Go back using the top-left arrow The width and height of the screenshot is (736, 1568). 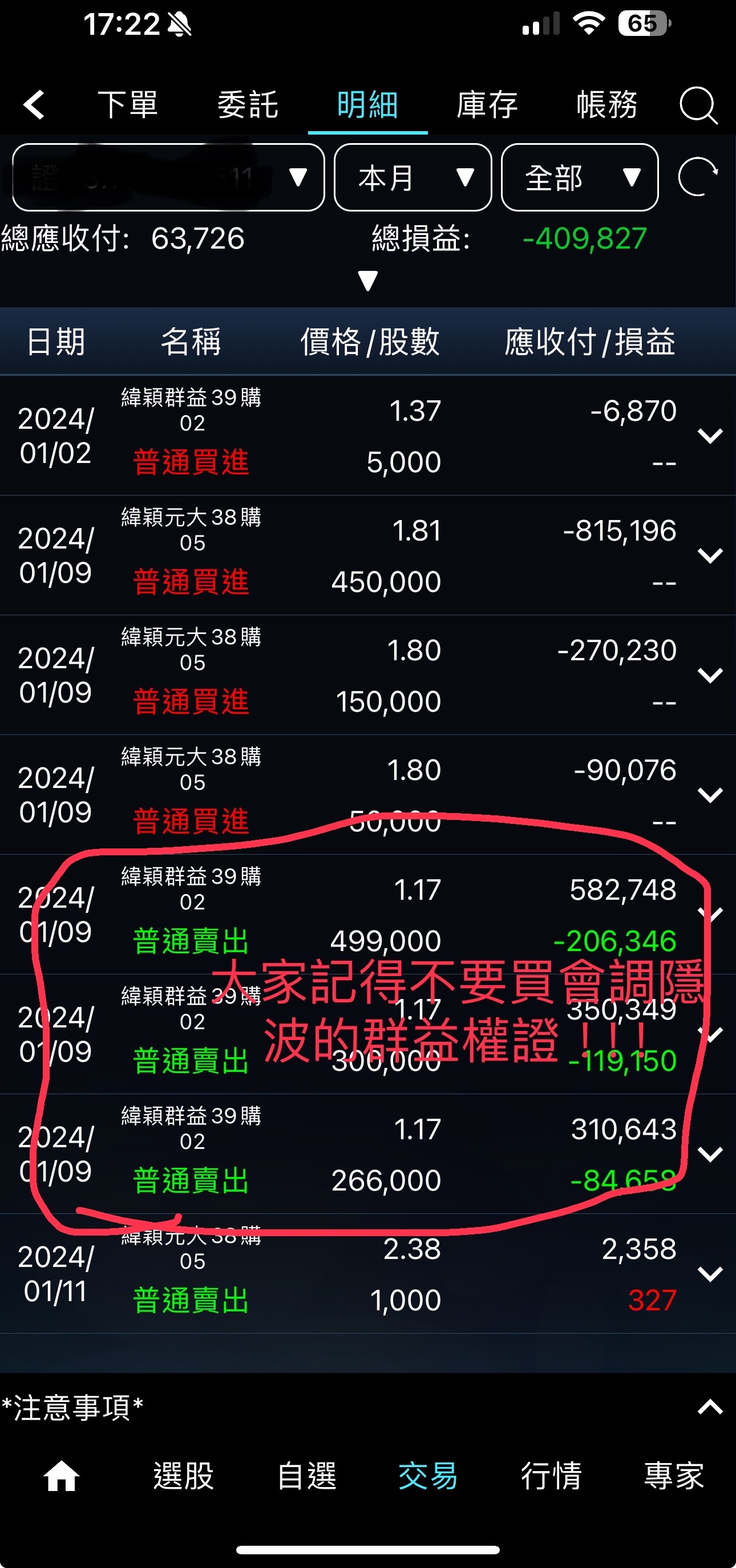click(x=34, y=105)
